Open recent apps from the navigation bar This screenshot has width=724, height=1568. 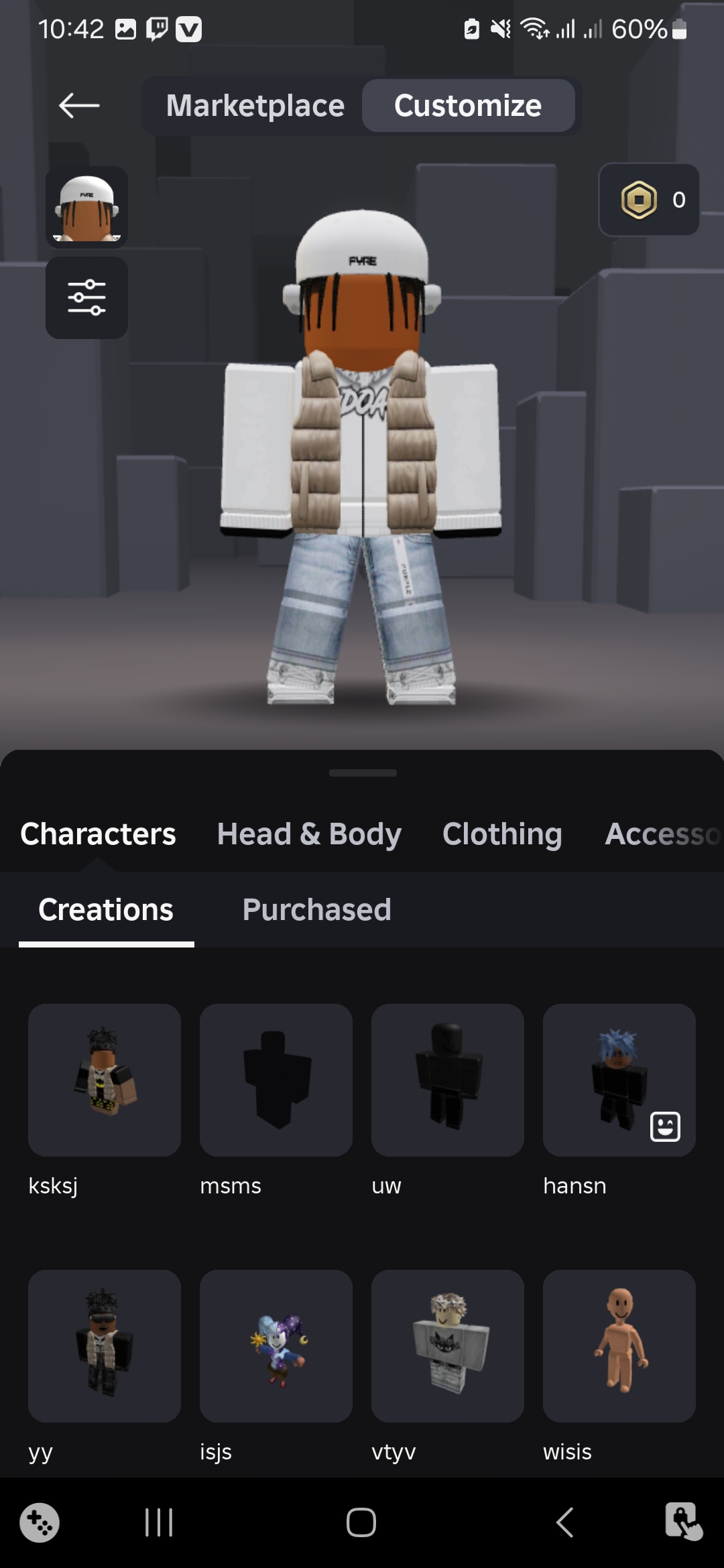point(159,1522)
